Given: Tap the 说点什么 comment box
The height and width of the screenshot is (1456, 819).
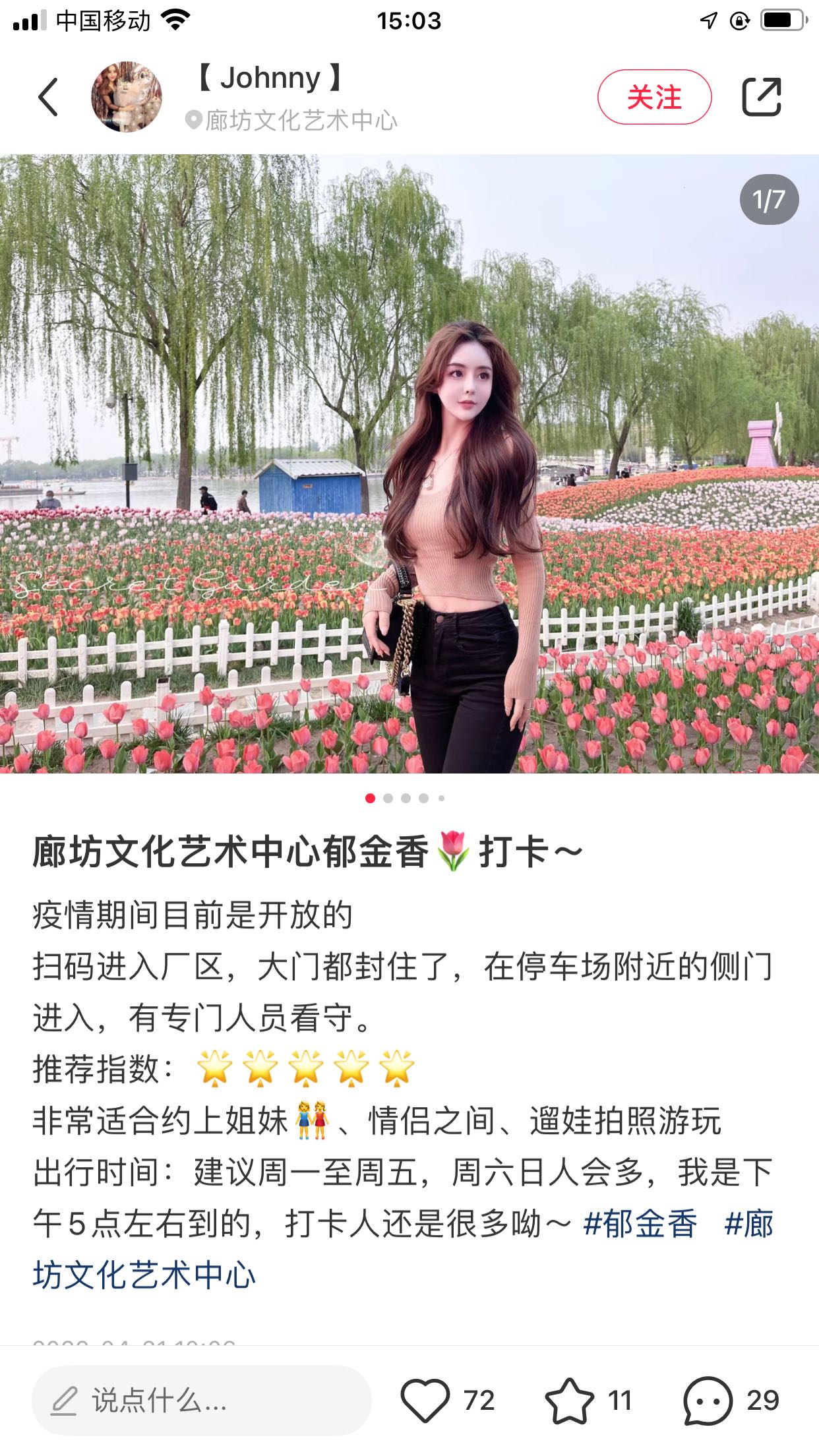Looking at the screenshot, I should click(201, 1400).
